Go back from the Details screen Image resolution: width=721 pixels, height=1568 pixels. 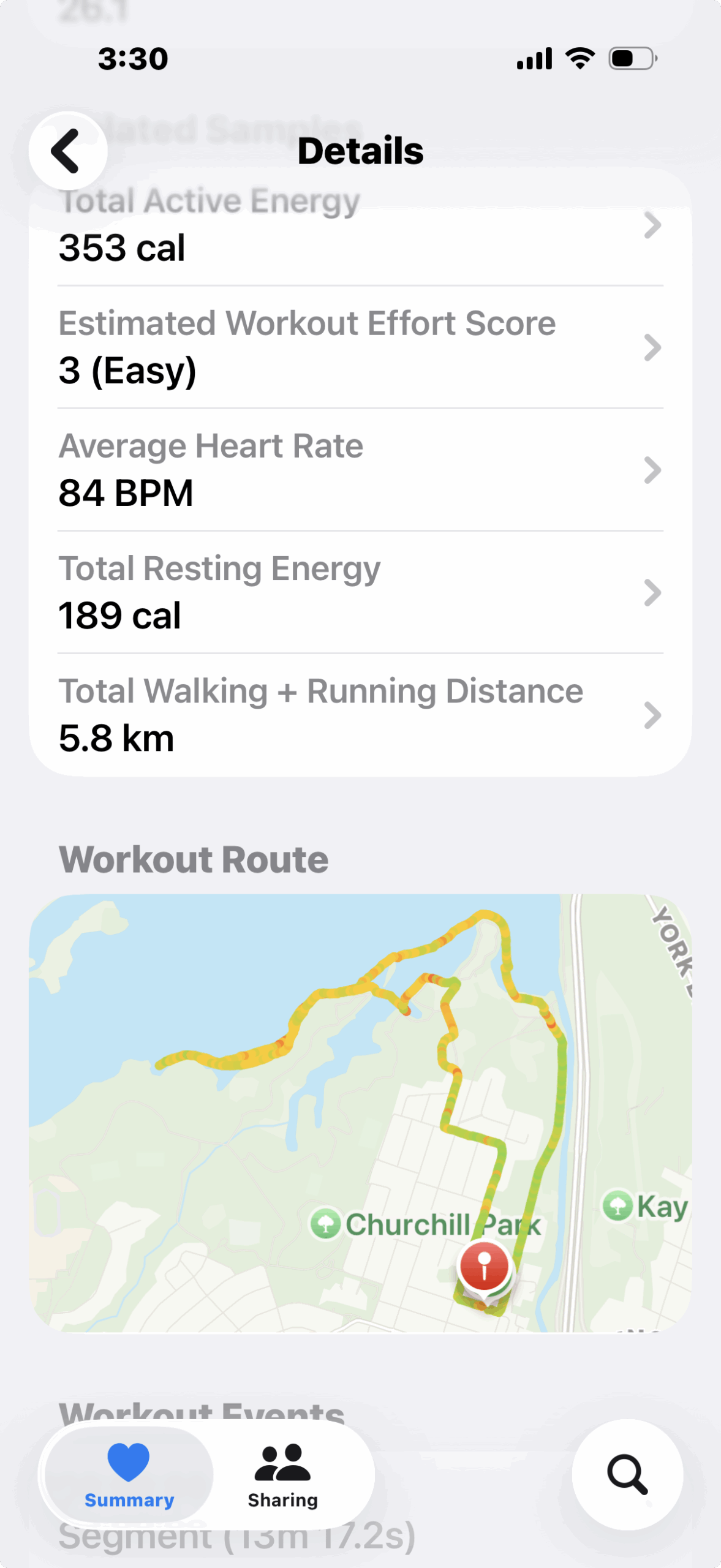click(x=68, y=151)
